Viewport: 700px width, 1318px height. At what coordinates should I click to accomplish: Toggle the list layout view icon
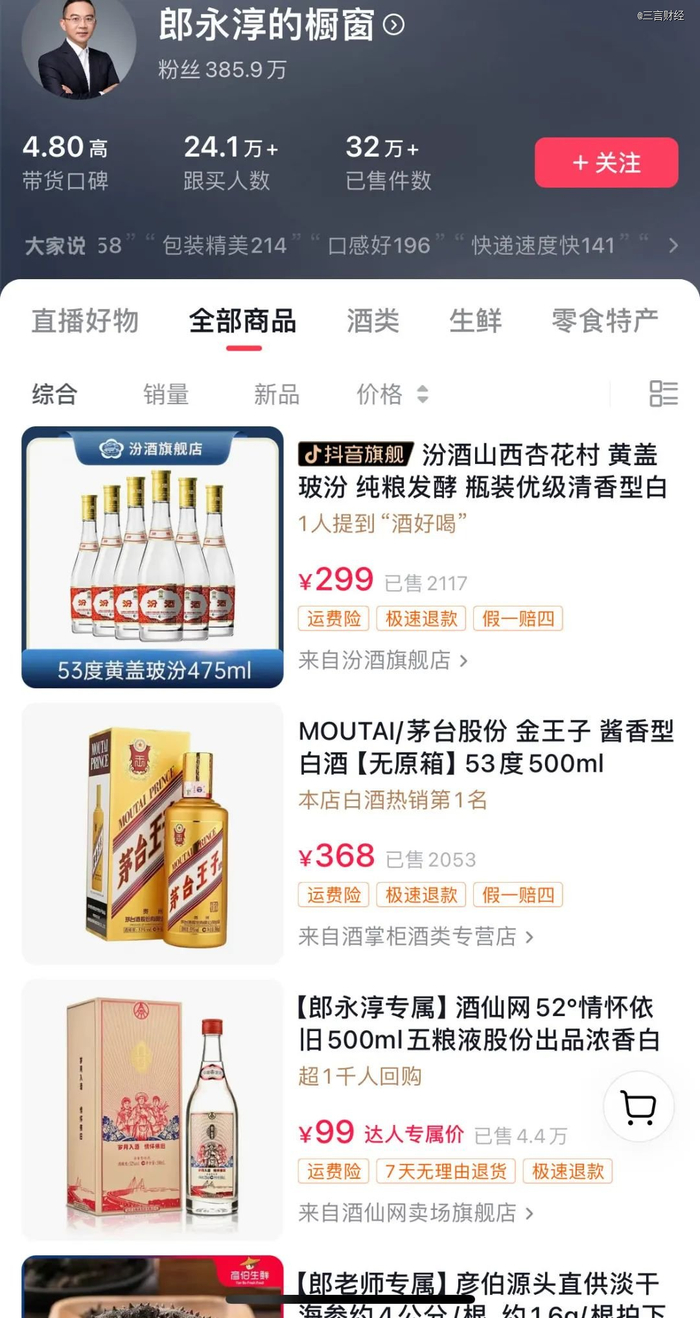663,393
